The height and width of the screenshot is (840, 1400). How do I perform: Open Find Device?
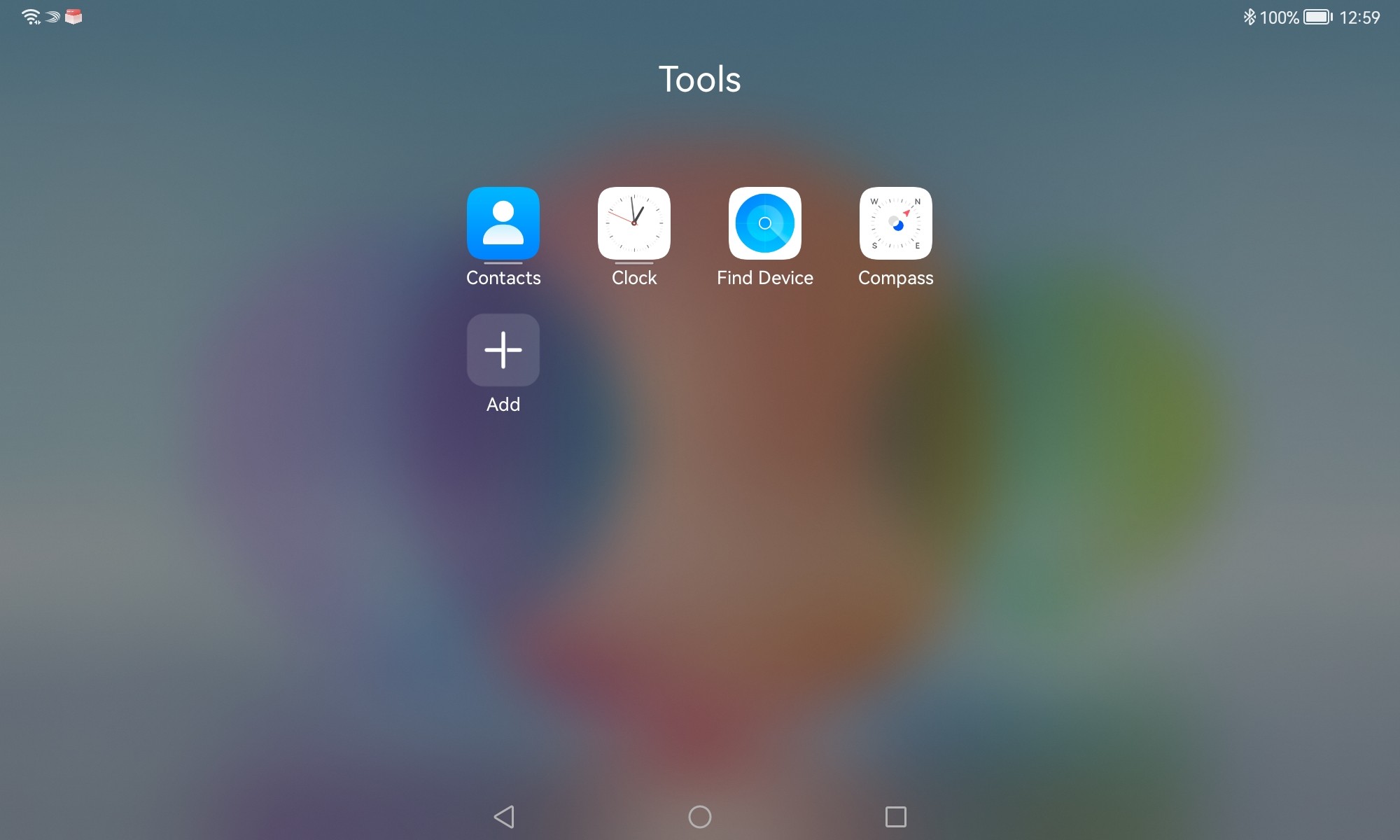point(764,223)
